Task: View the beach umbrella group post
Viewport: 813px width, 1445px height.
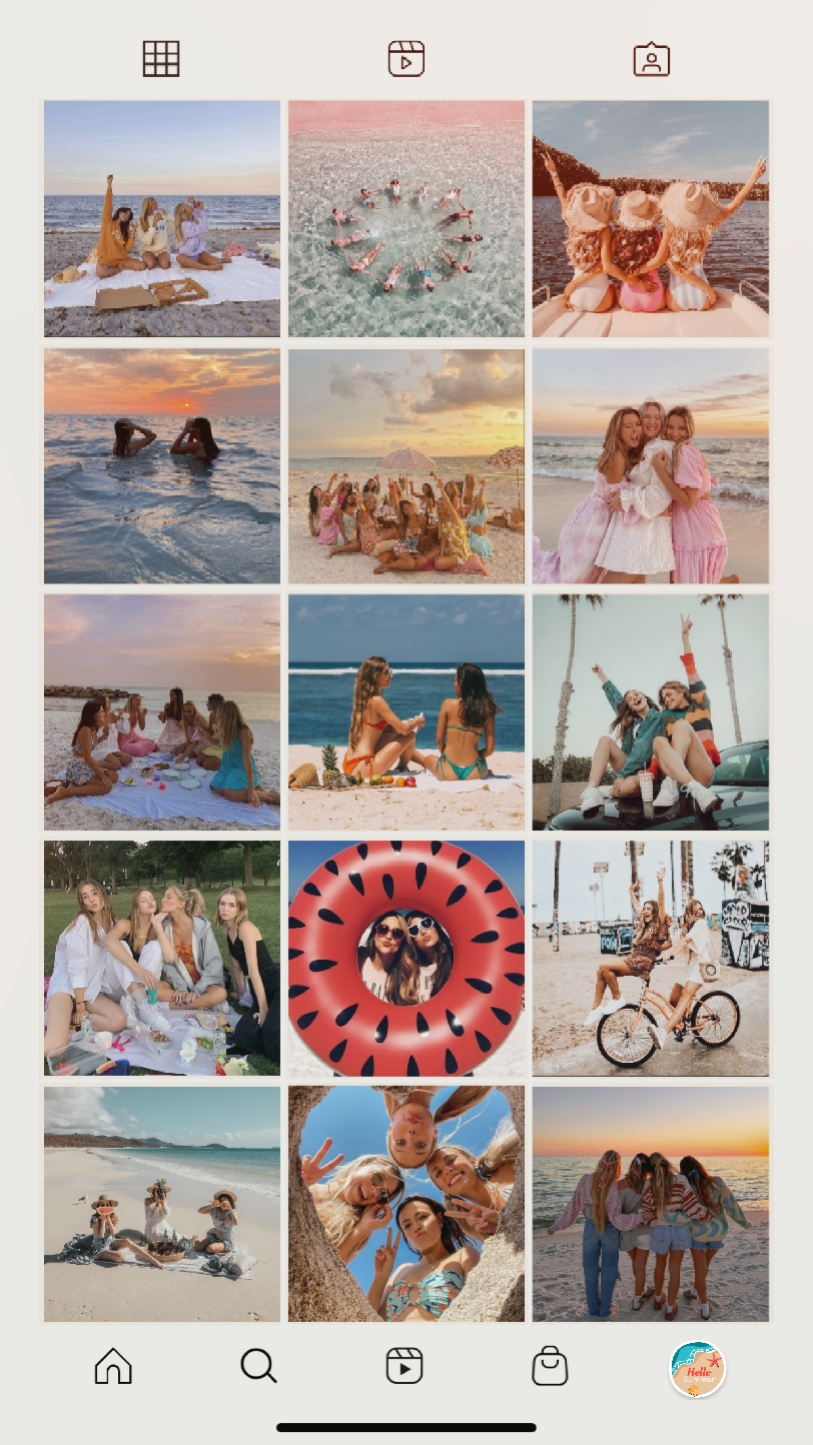Action: click(x=406, y=466)
